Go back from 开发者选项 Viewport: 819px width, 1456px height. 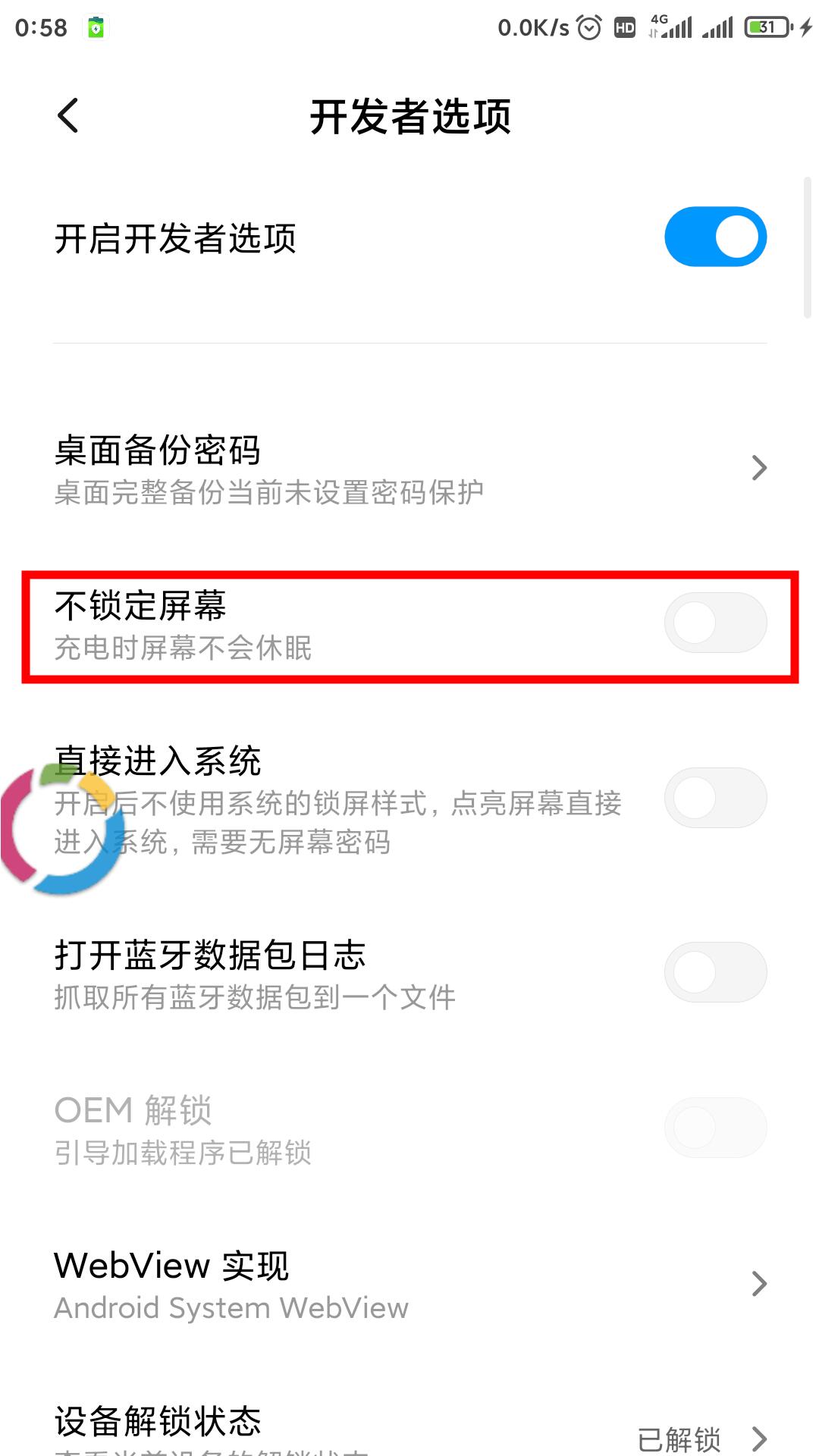point(68,116)
